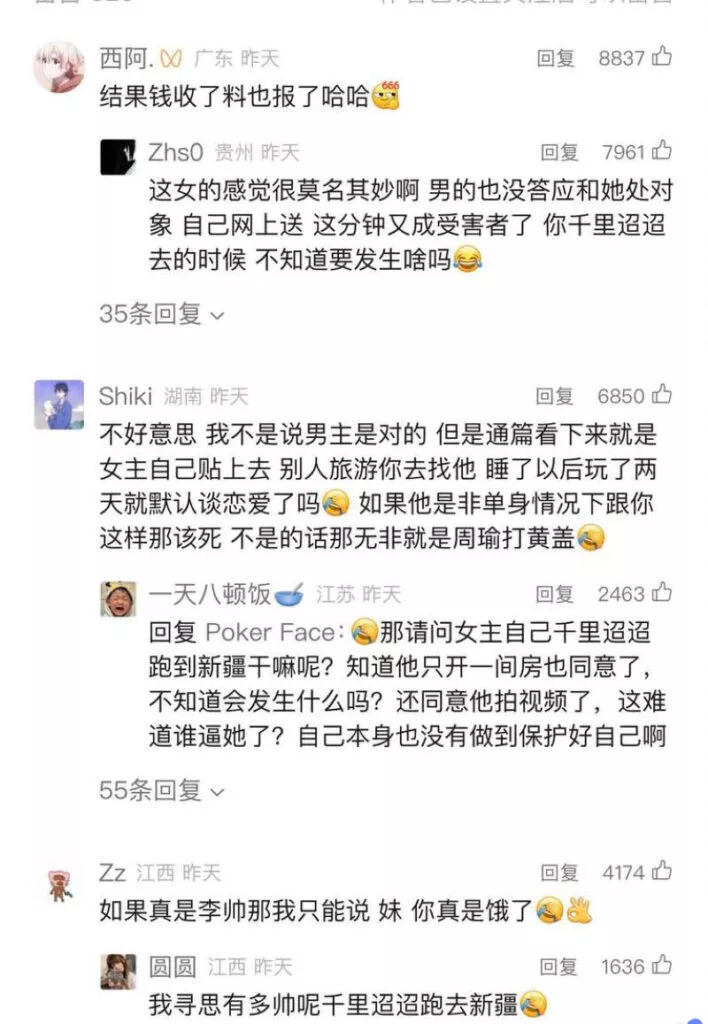Reply to Zhs0's comment
The image size is (708, 1024).
[x=560, y=152]
